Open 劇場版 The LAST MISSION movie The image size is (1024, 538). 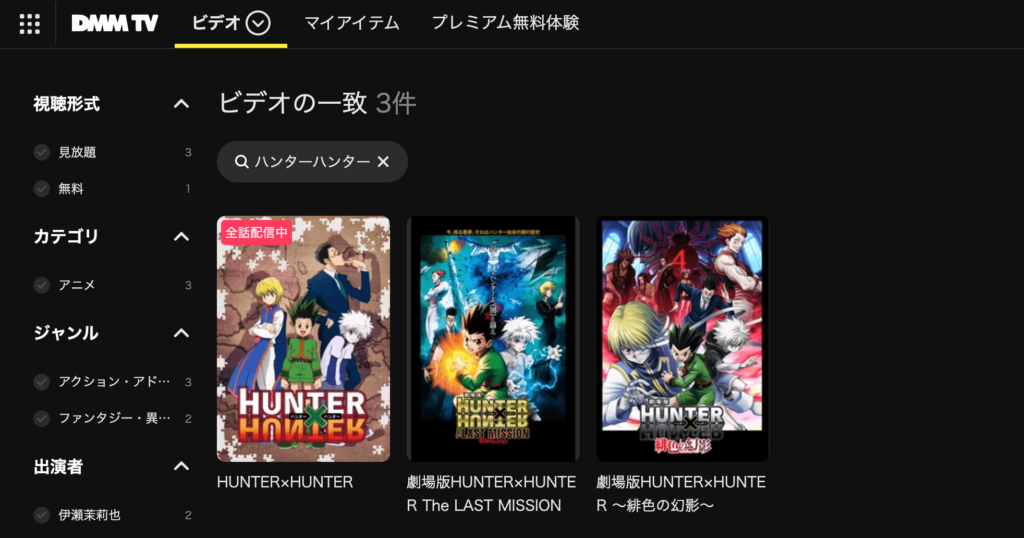(492, 339)
